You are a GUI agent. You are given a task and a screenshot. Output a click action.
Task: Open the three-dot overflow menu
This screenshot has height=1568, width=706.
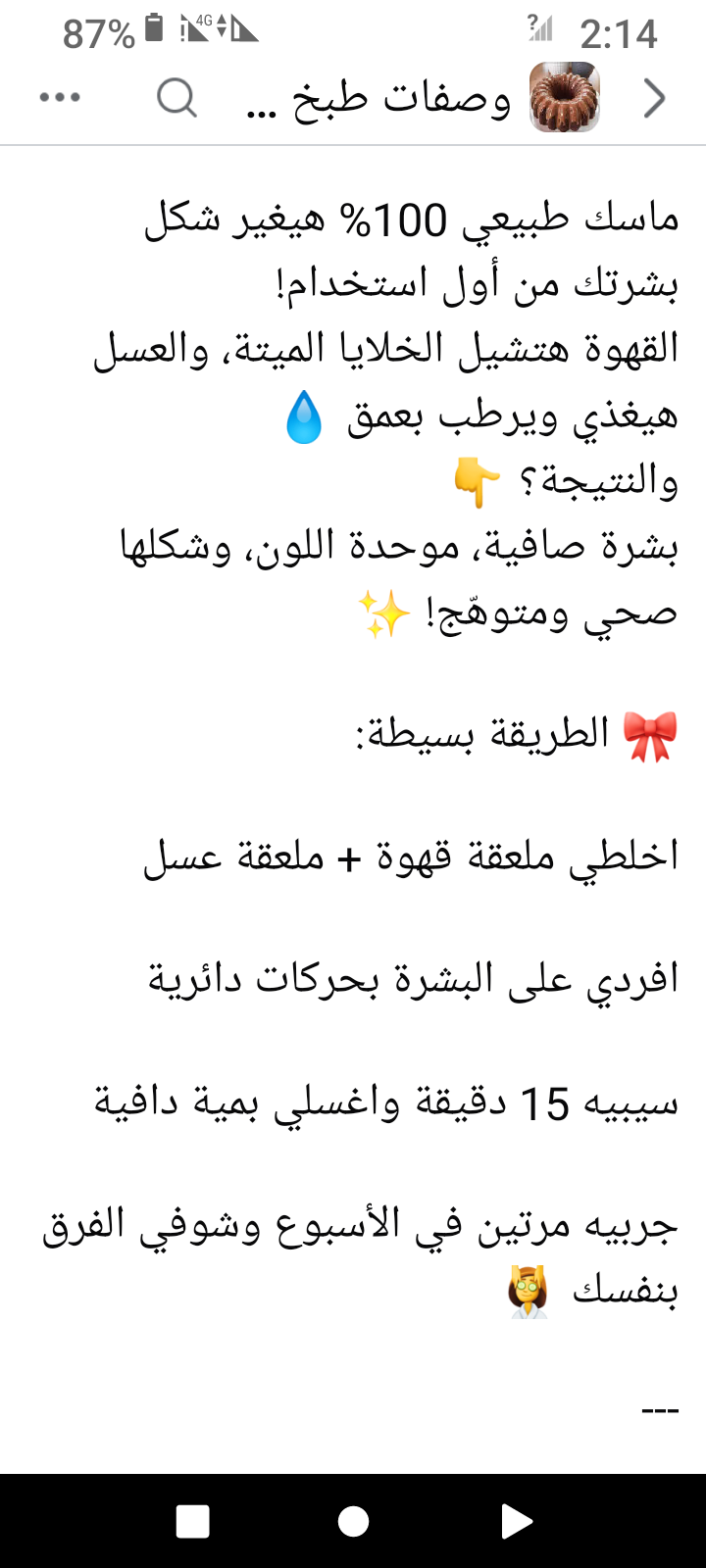60,98
